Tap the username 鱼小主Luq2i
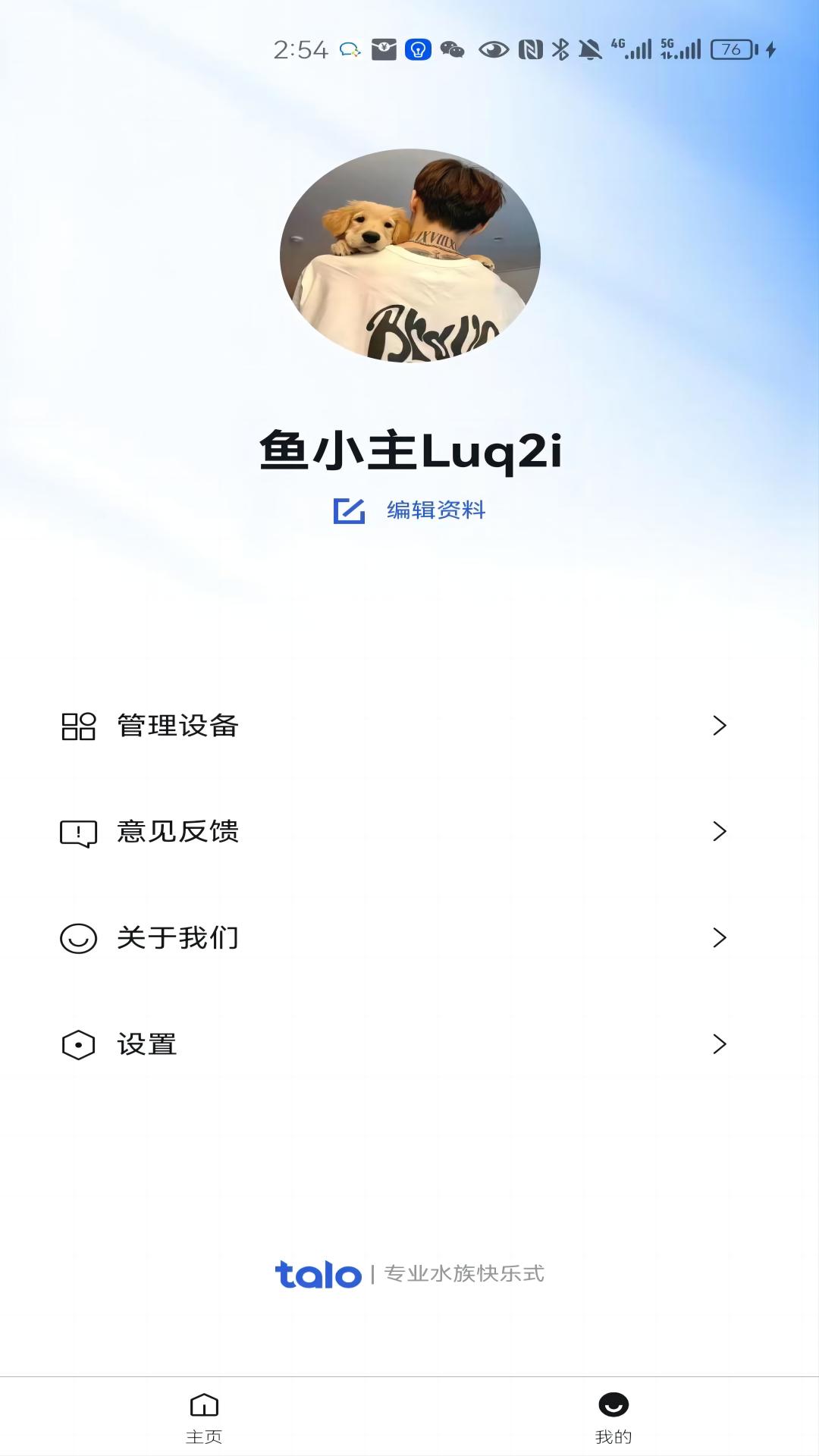The height and width of the screenshot is (1456, 819). click(409, 449)
